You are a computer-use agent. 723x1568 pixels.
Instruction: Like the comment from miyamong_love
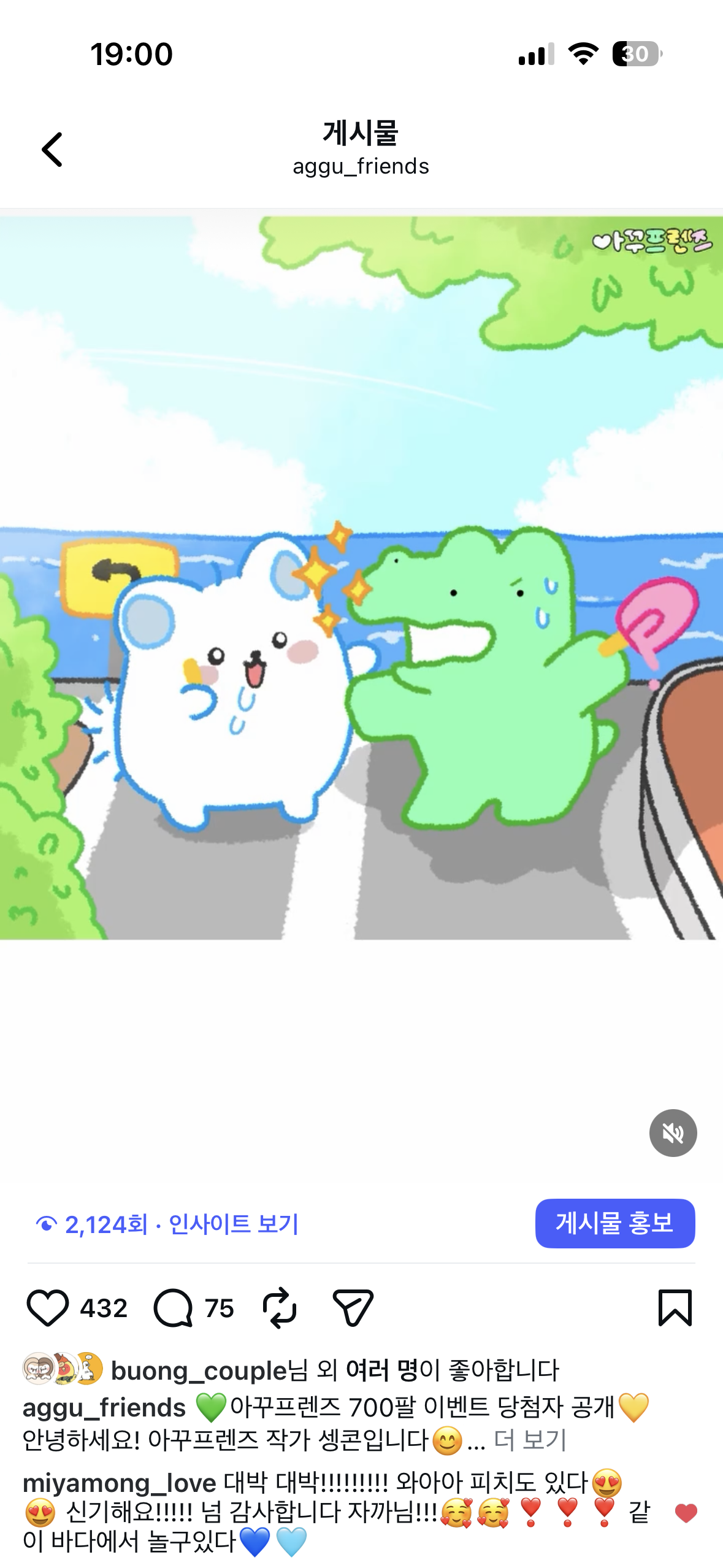[686, 1513]
